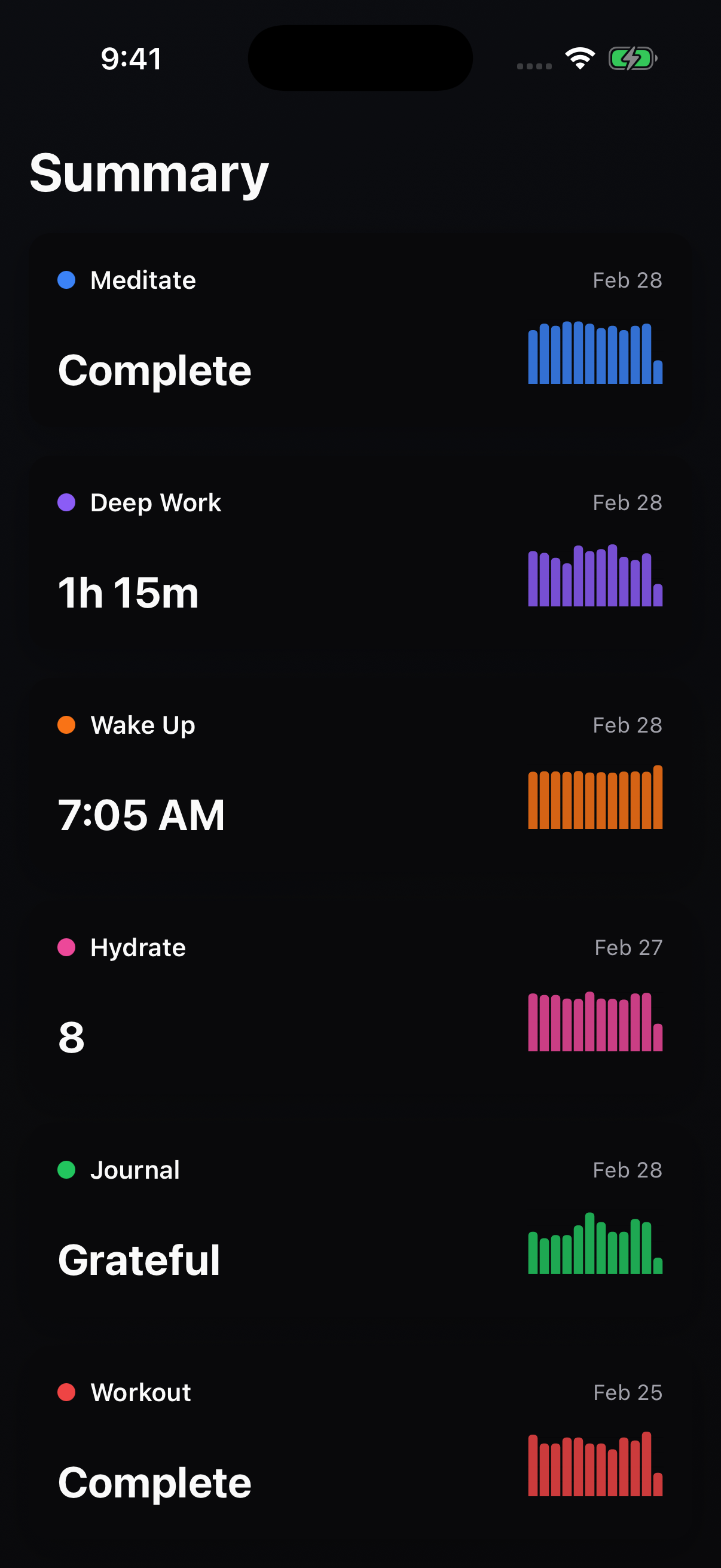Click the green Journal dot icon

click(67, 1169)
